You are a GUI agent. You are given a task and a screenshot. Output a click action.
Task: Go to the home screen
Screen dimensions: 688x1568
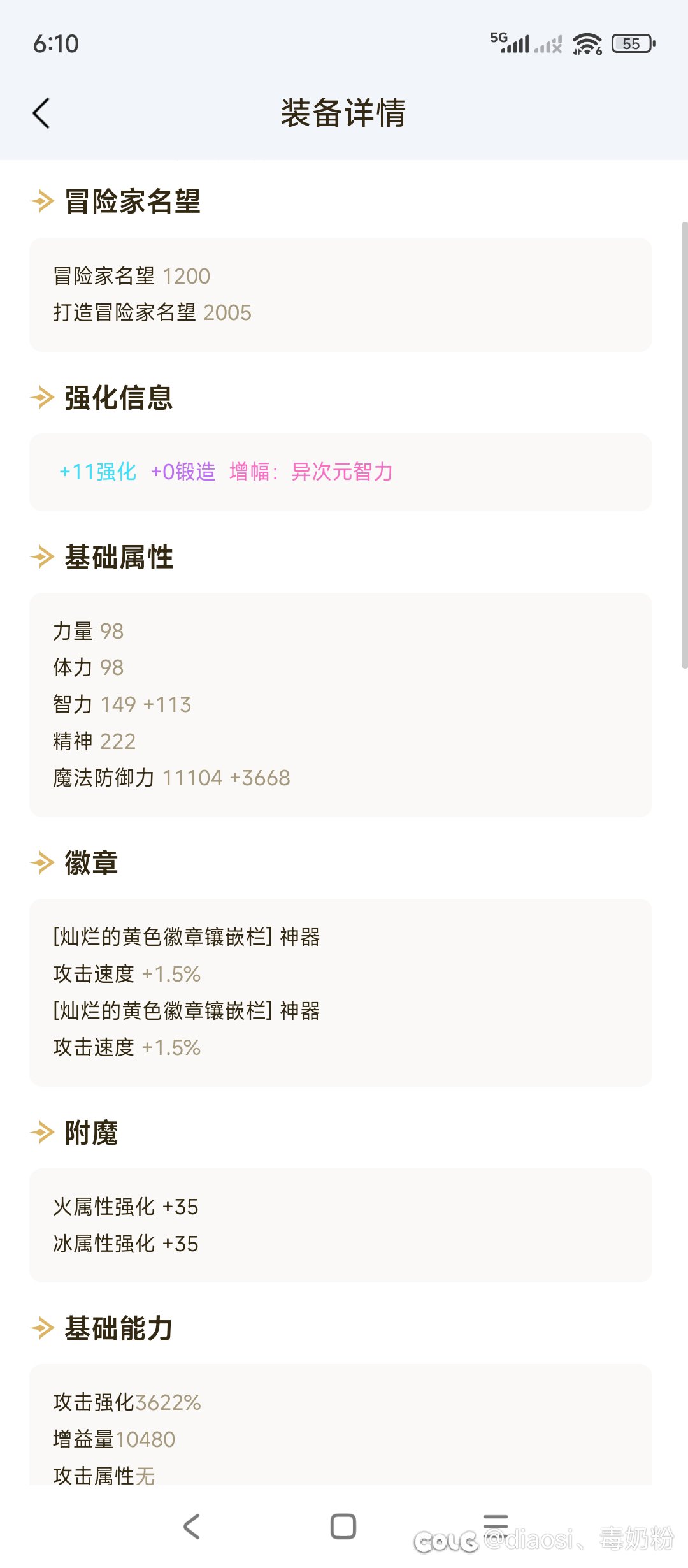[343, 1527]
